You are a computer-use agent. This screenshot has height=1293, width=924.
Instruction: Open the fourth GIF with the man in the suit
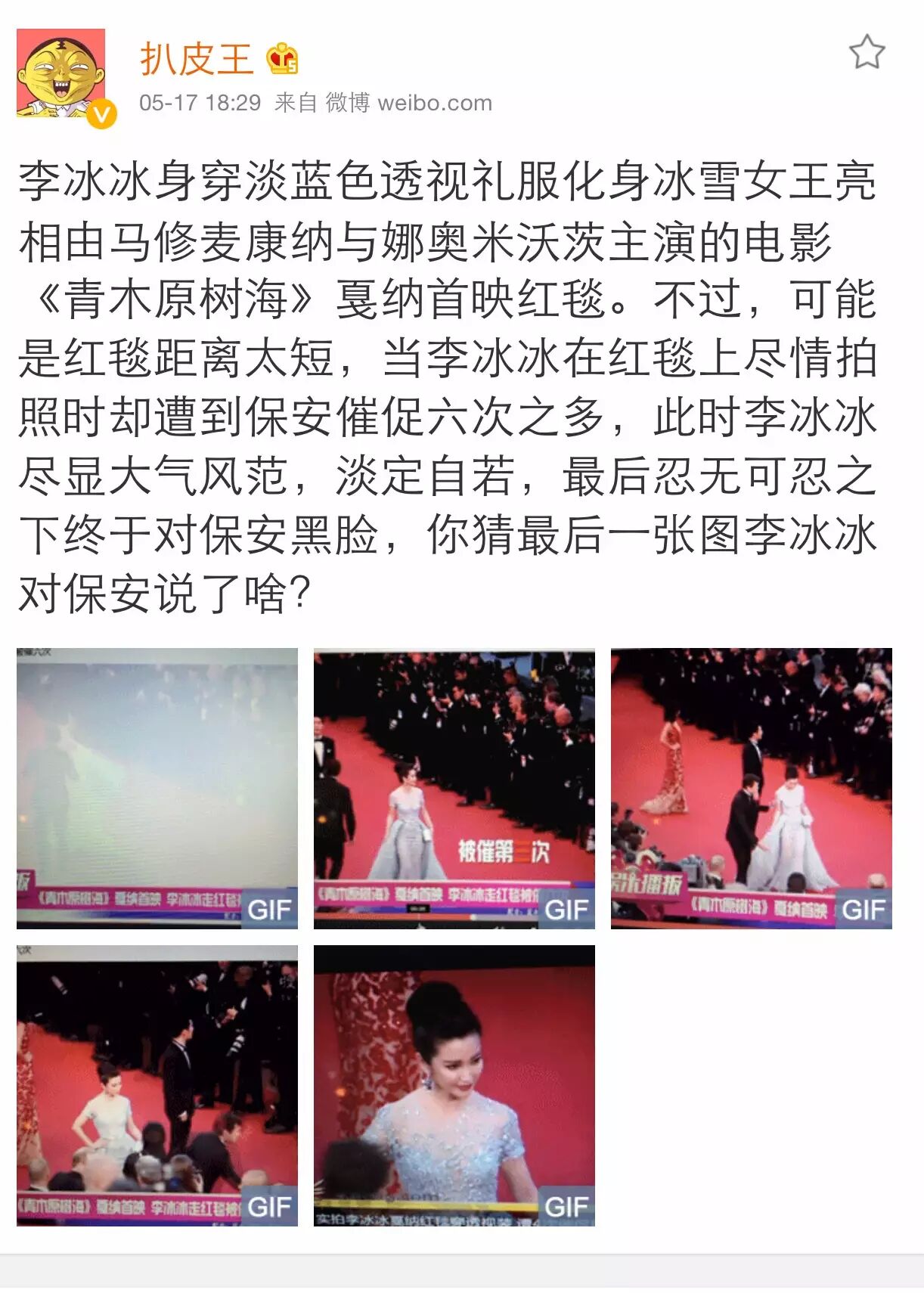[x=157, y=1085]
